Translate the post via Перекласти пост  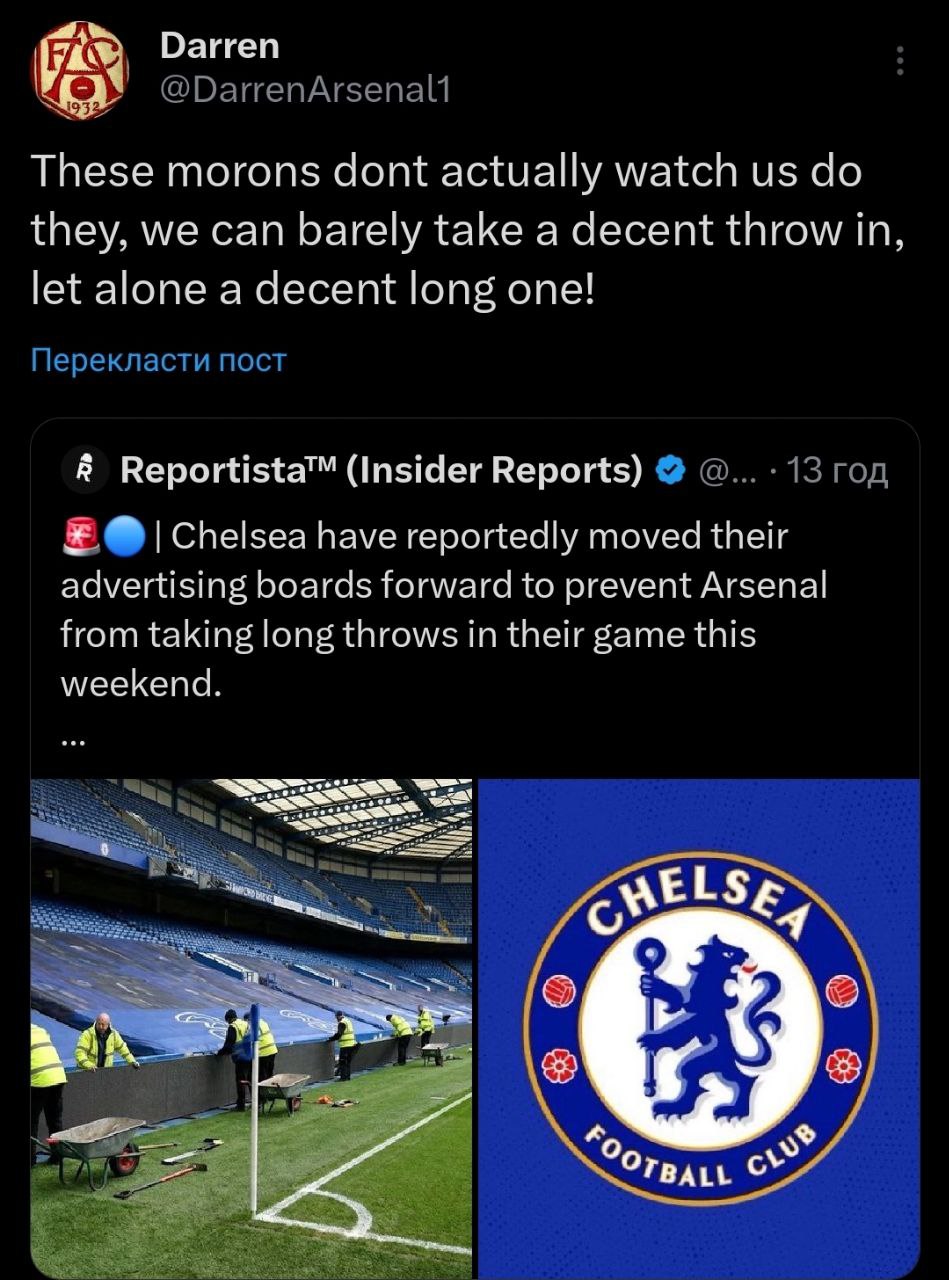[159, 360]
